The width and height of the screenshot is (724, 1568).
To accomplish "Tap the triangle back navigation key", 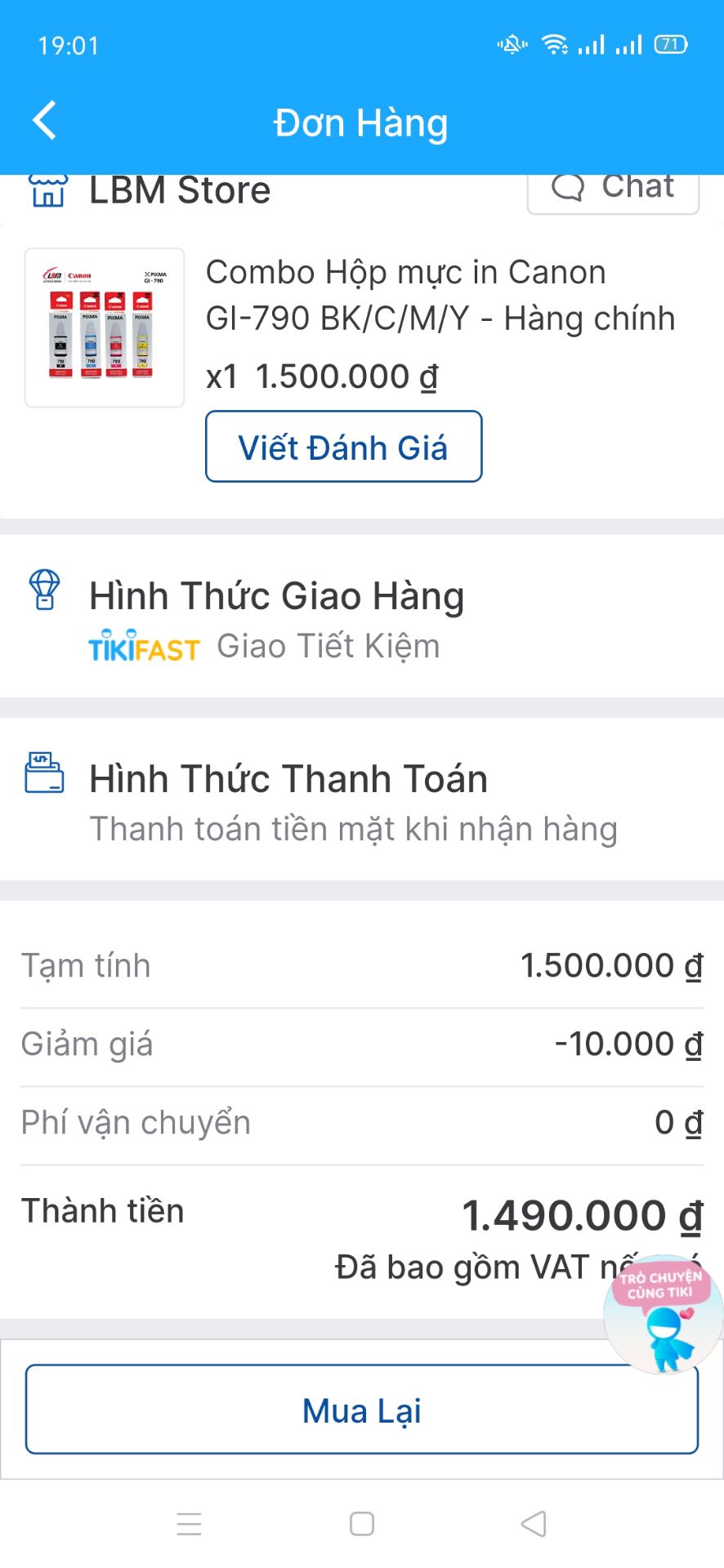I will (x=532, y=1522).
